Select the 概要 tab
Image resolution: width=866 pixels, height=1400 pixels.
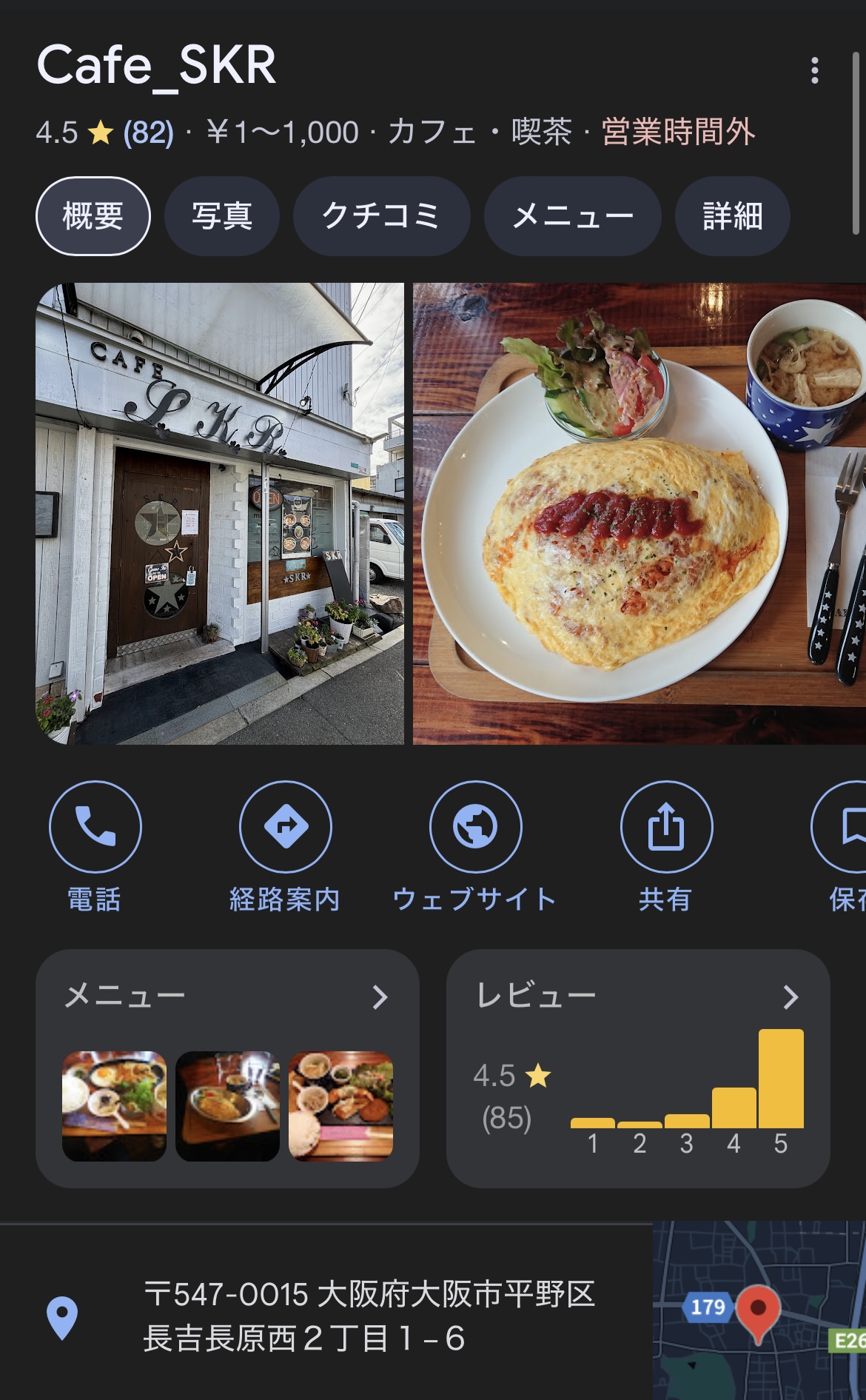[93, 216]
